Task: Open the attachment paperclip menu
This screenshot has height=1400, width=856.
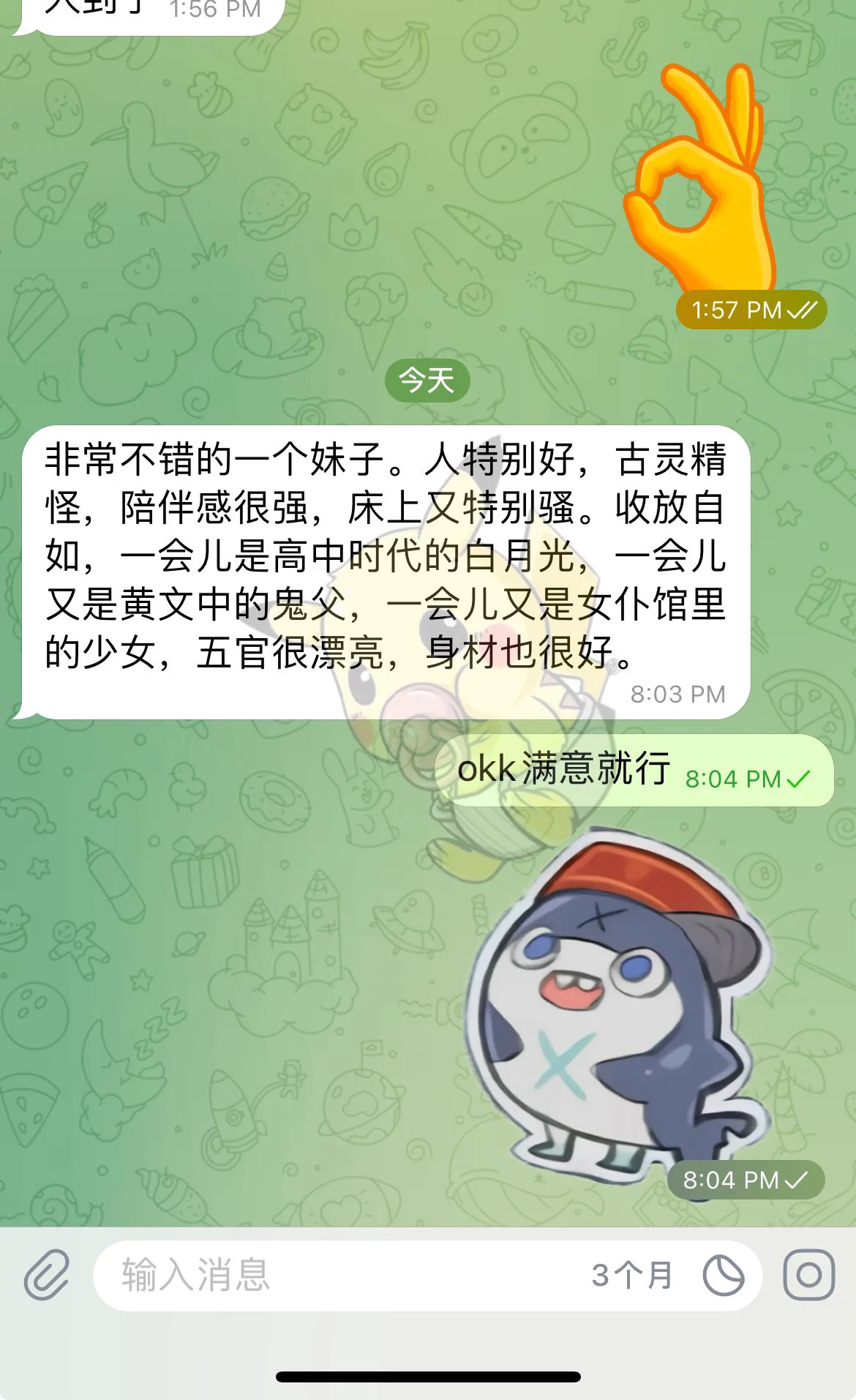Action: coord(47,1274)
